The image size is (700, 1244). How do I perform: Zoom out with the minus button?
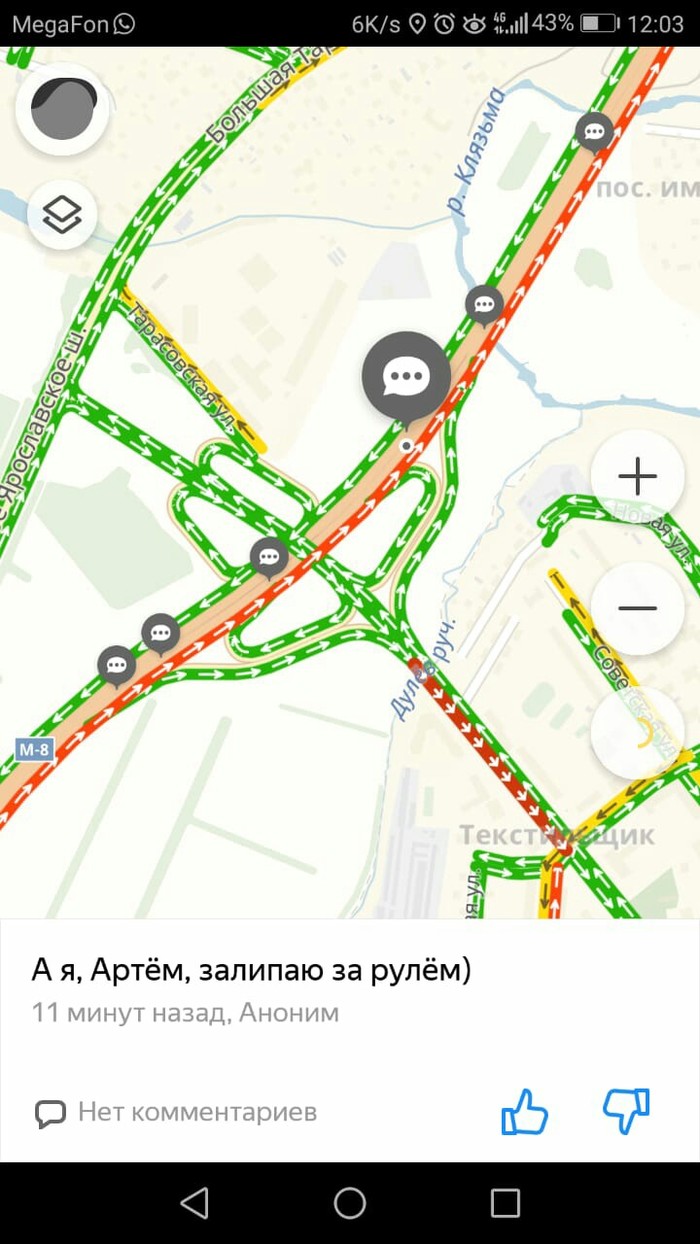637,607
